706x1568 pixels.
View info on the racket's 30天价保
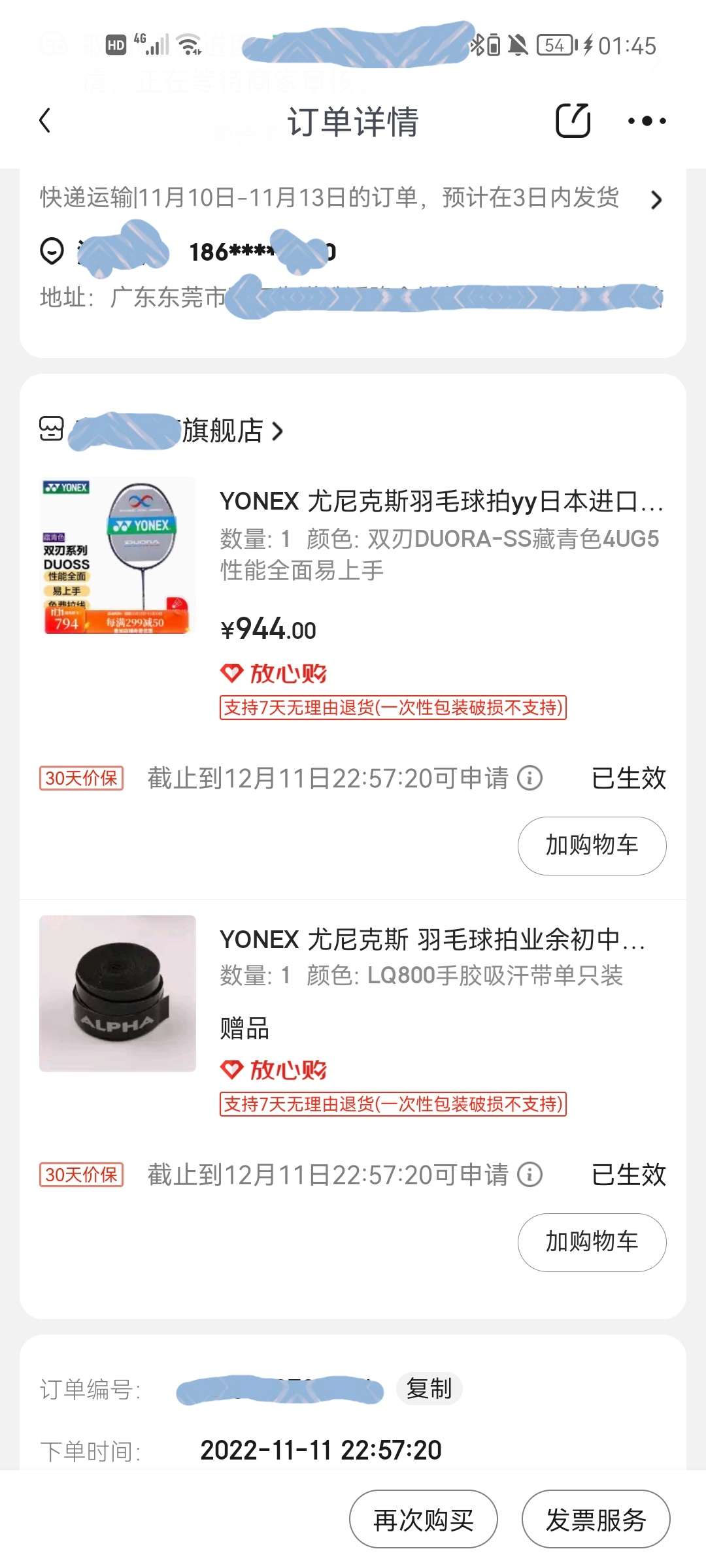point(529,778)
